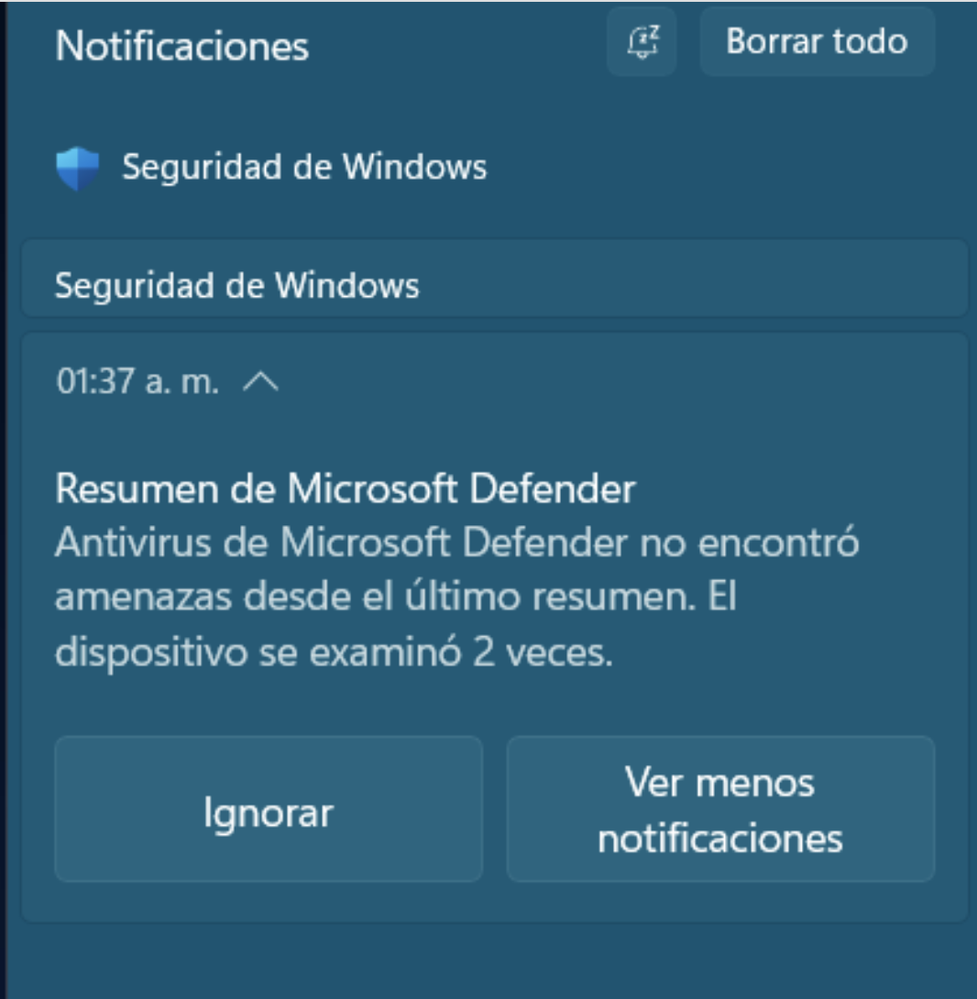The height and width of the screenshot is (999, 977).
Task: Collapse the 01:37 a. m. notification chevron
Action: 261,382
